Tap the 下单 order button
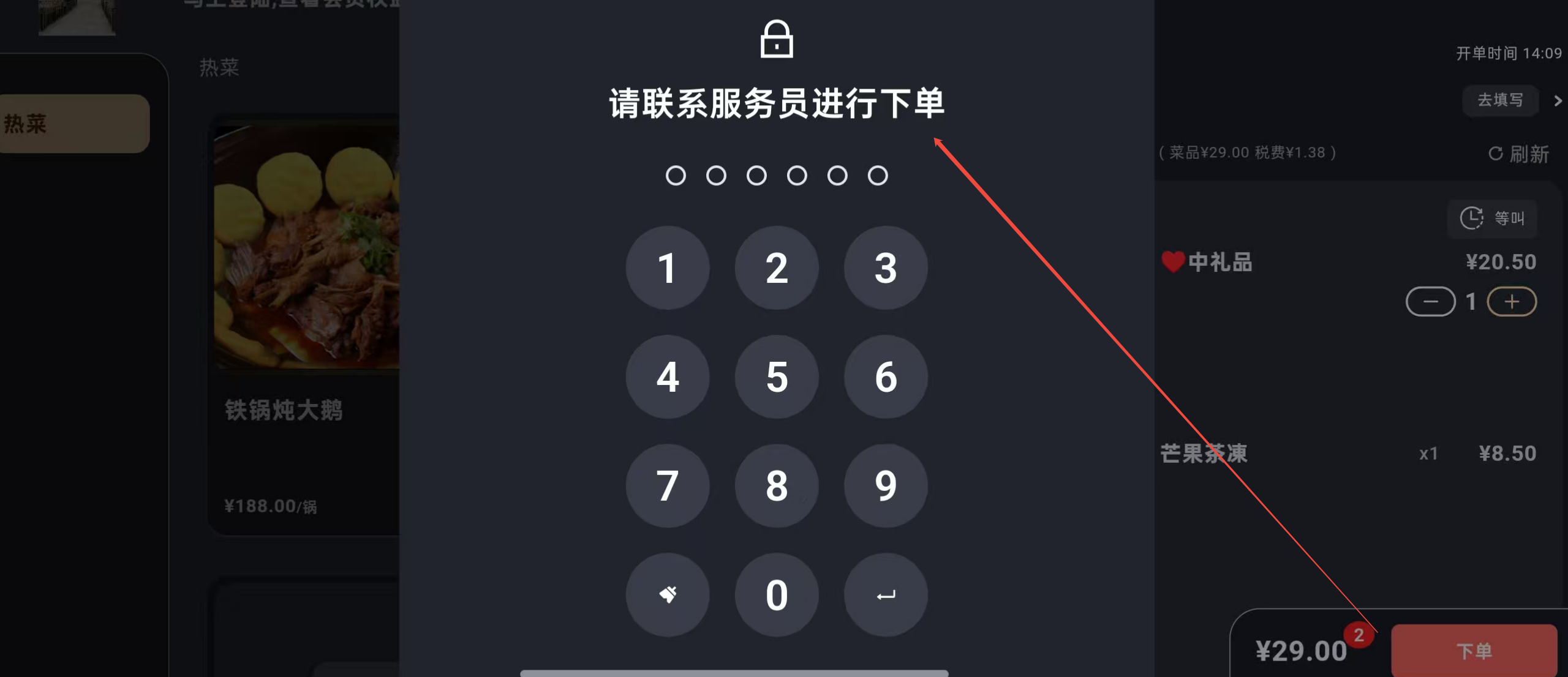This screenshot has height=677, width=1568. coord(1473,650)
